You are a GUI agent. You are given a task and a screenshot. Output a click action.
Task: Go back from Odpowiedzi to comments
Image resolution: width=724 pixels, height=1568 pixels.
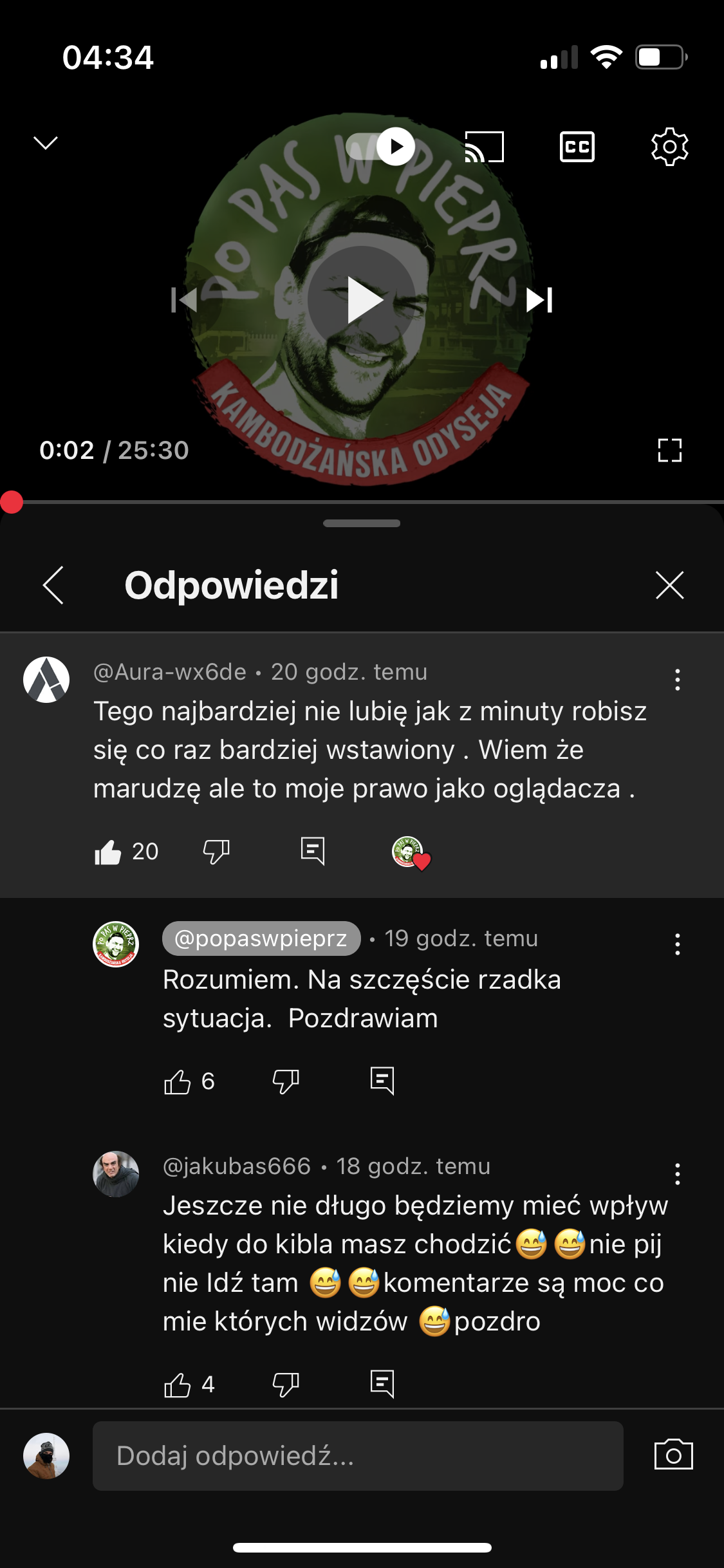53,585
